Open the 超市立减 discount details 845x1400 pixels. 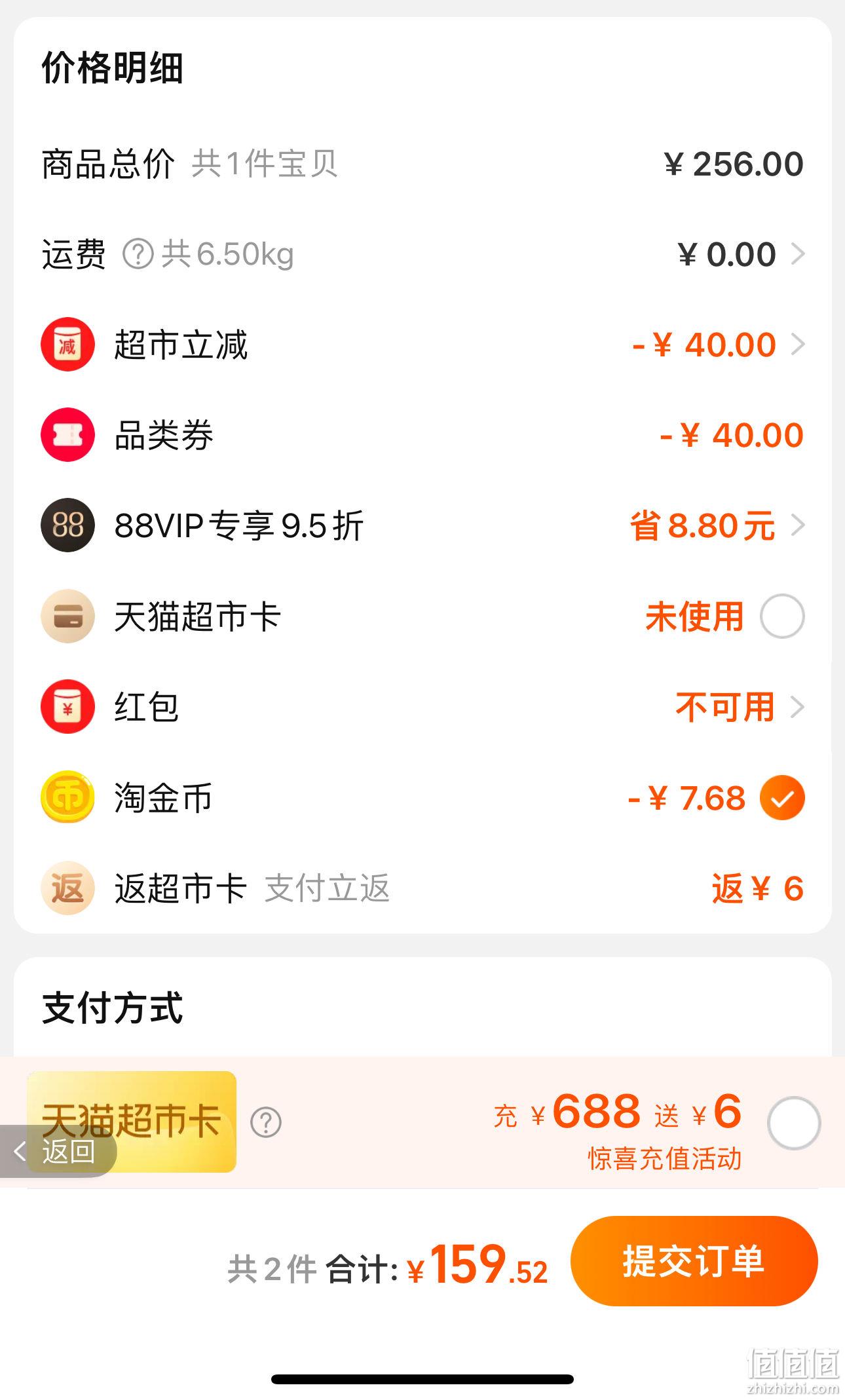(x=423, y=345)
